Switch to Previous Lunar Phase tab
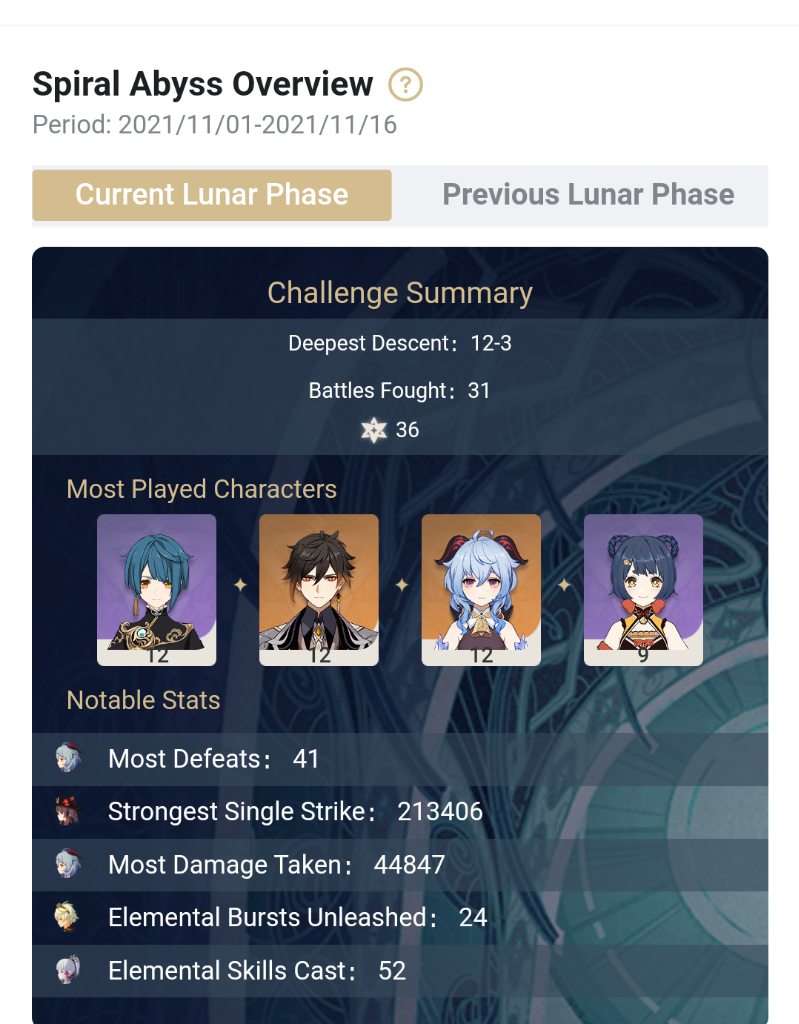This screenshot has width=799, height=1024. coord(588,195)
